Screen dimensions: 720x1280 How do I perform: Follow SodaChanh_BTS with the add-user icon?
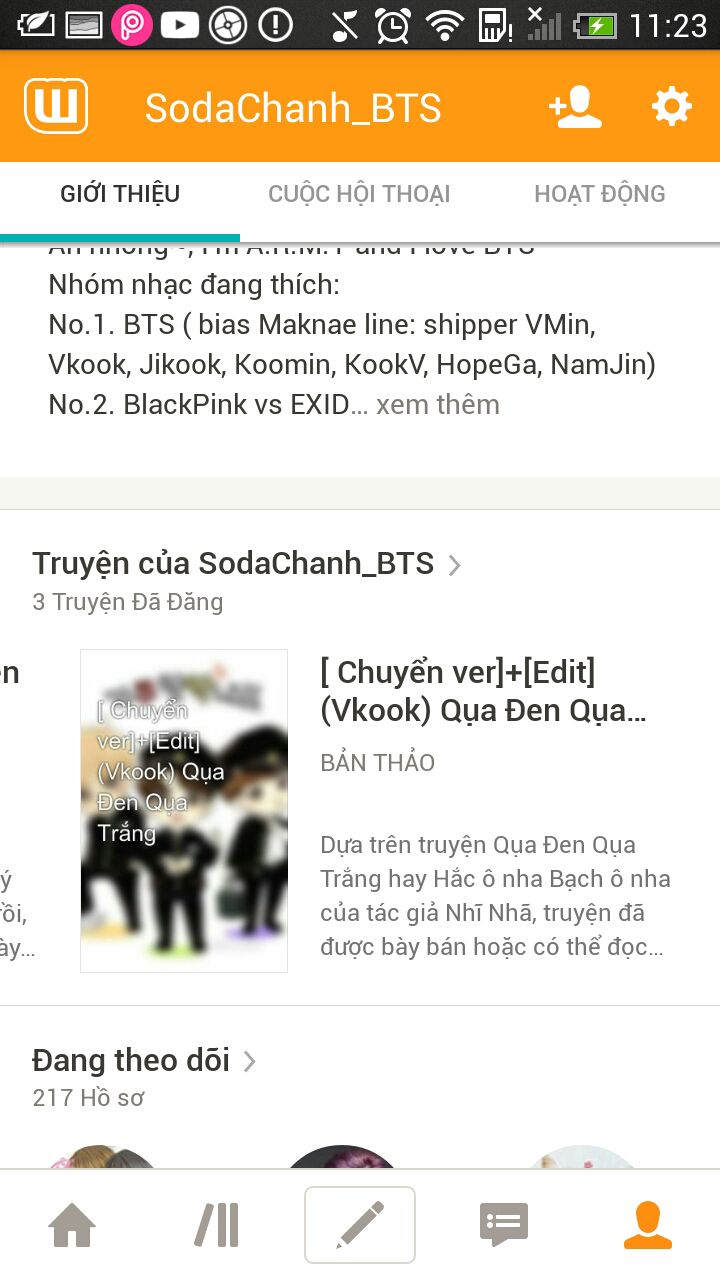[x=576, y=107]
